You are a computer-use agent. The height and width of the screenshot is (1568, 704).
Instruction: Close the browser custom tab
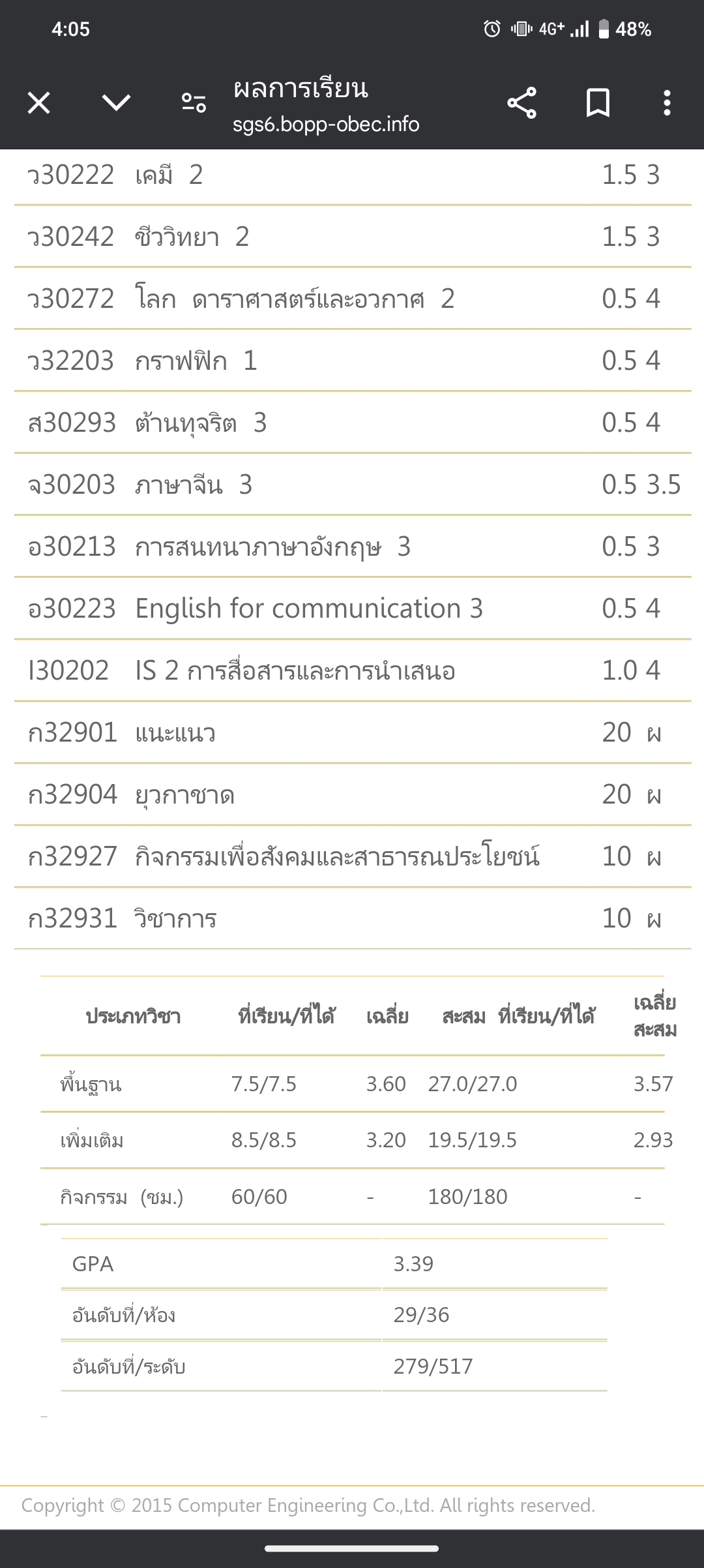coord(39,103)
